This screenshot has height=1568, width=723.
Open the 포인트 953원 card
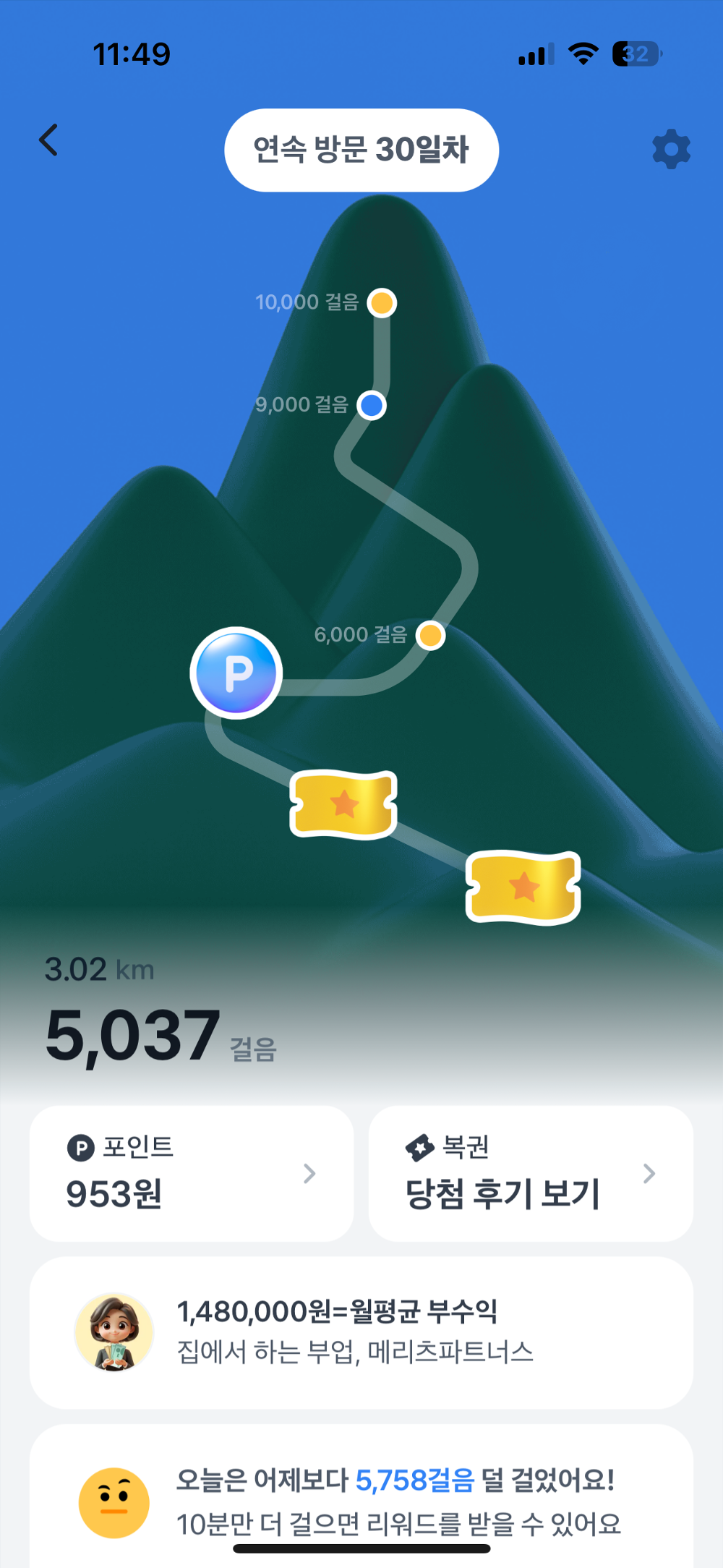tap(192, 1173)
